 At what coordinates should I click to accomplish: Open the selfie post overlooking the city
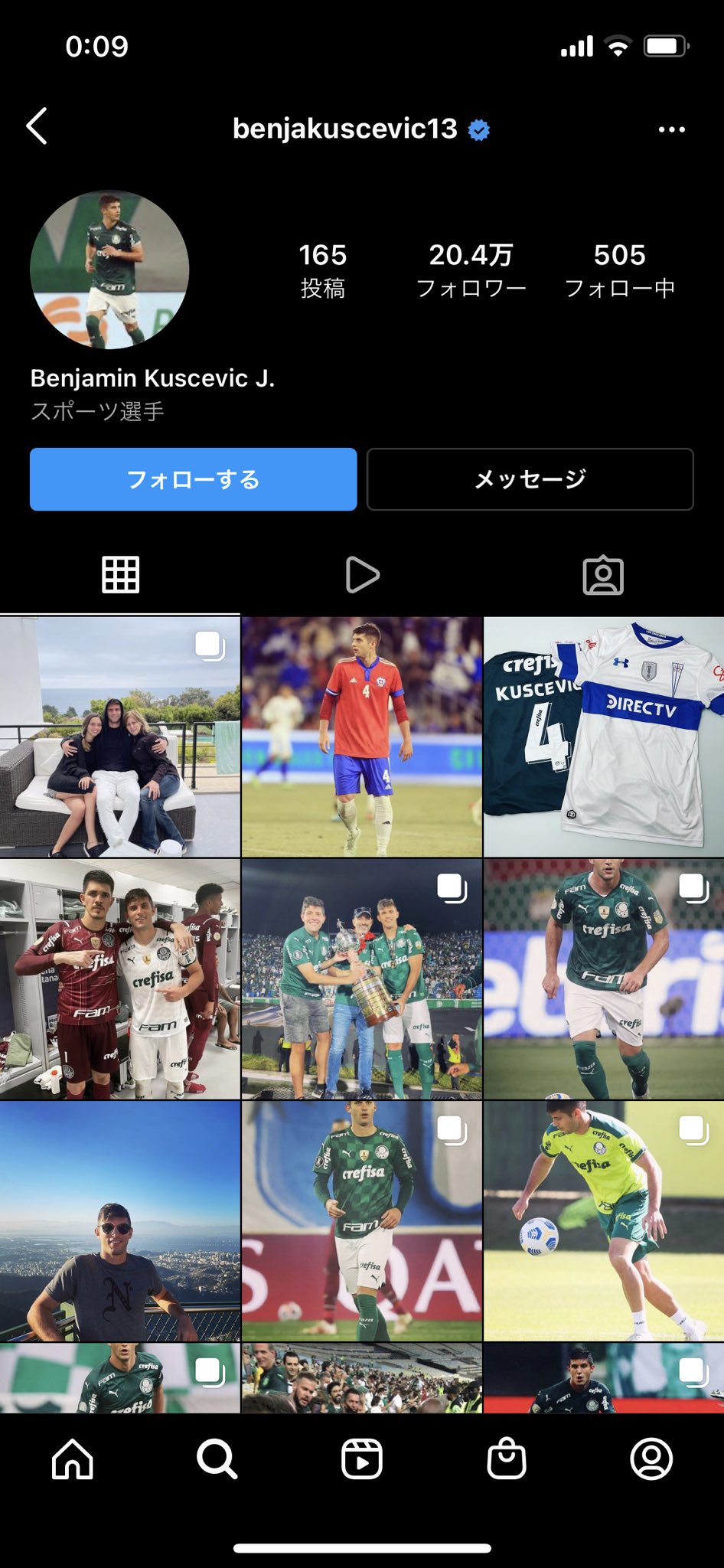[120, 1221]
